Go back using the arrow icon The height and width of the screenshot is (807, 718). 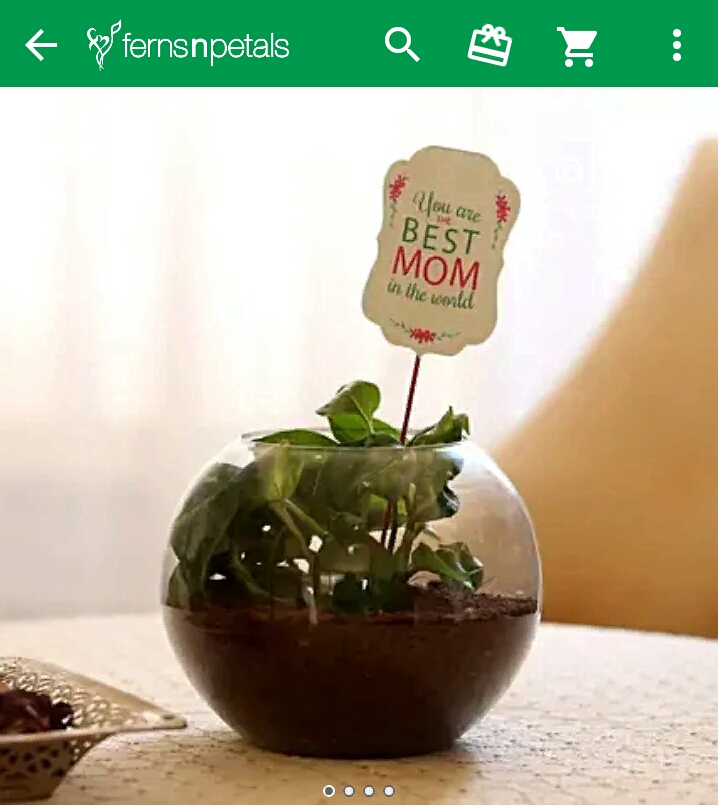(41, 45)
